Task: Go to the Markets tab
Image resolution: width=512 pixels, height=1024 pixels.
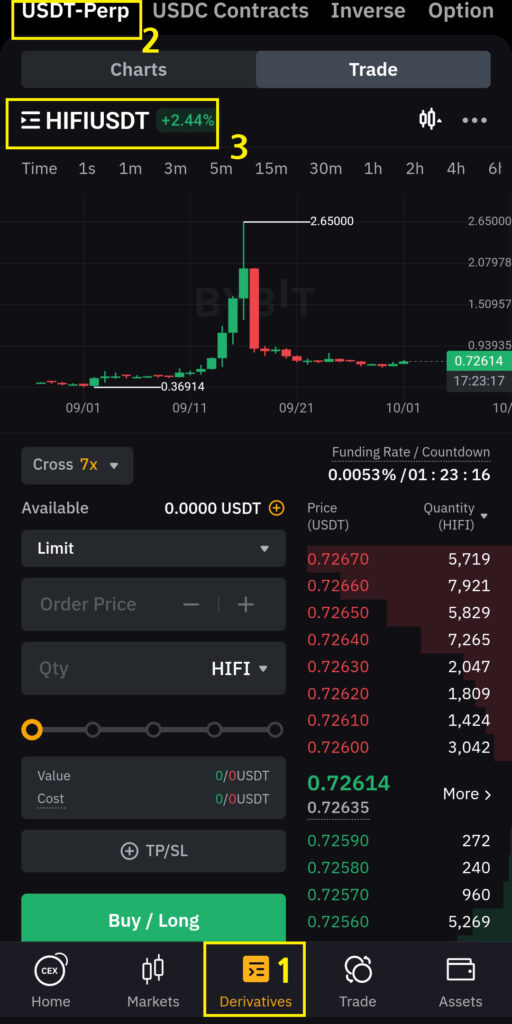Action: [153, 982]
